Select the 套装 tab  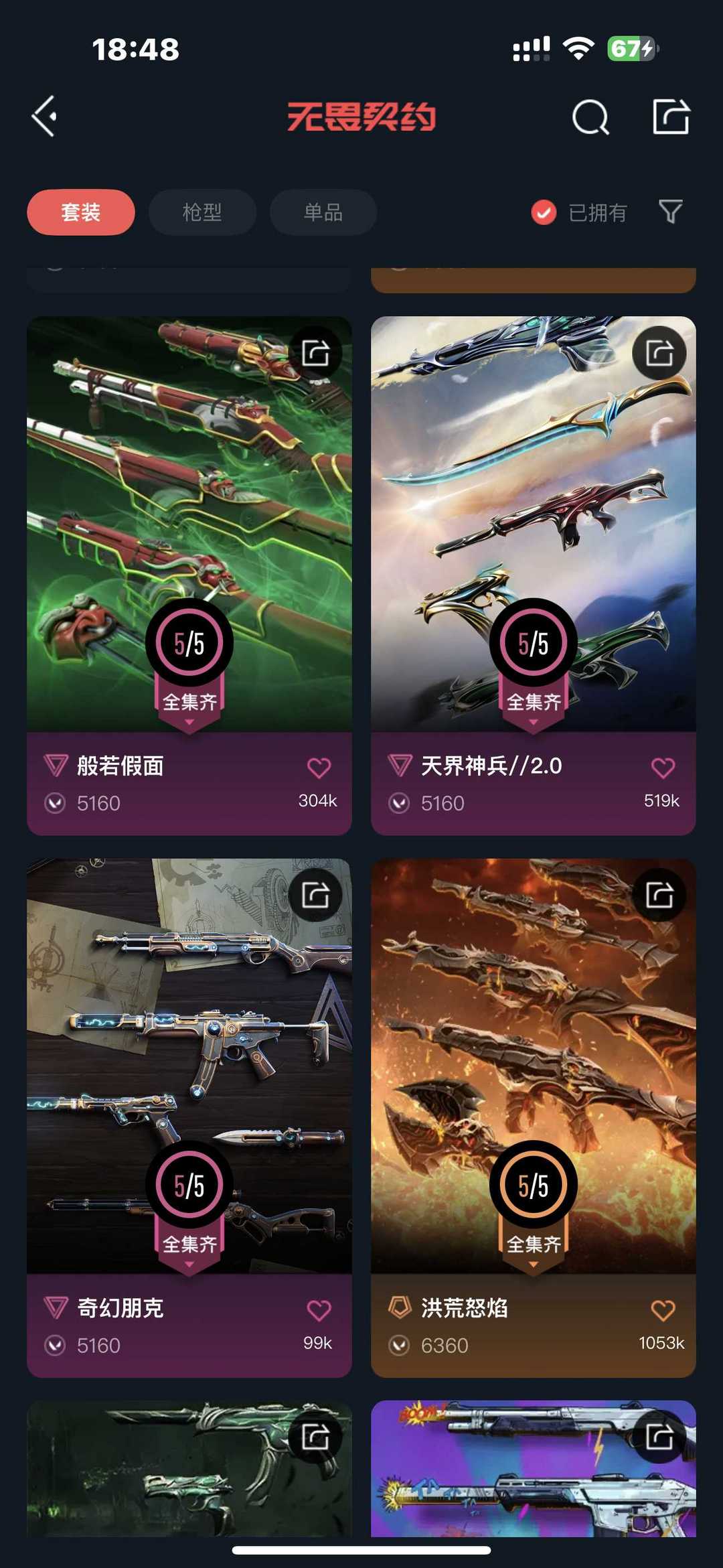81,212
